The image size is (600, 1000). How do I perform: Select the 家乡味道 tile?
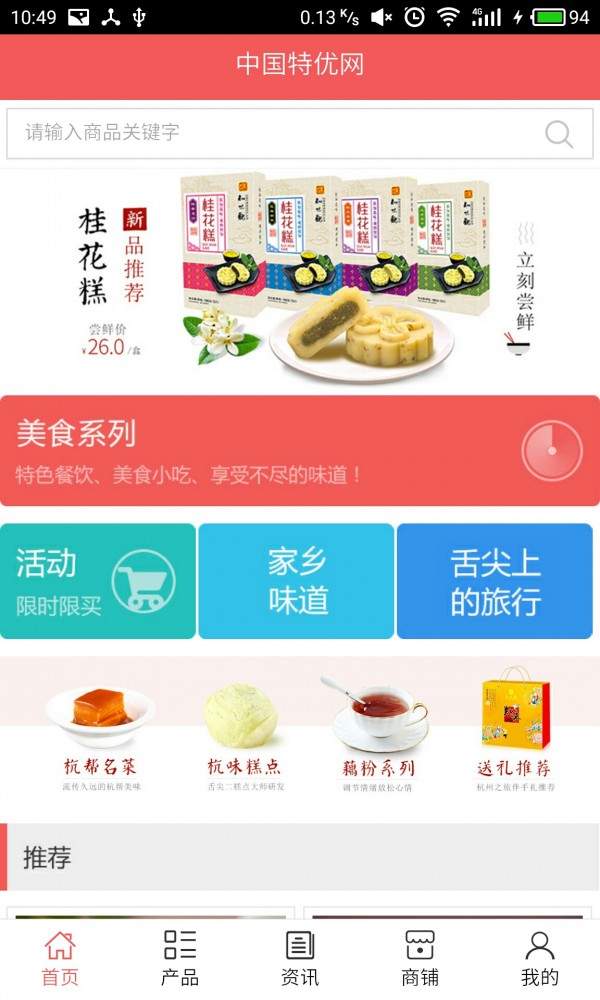pos(296,581)
